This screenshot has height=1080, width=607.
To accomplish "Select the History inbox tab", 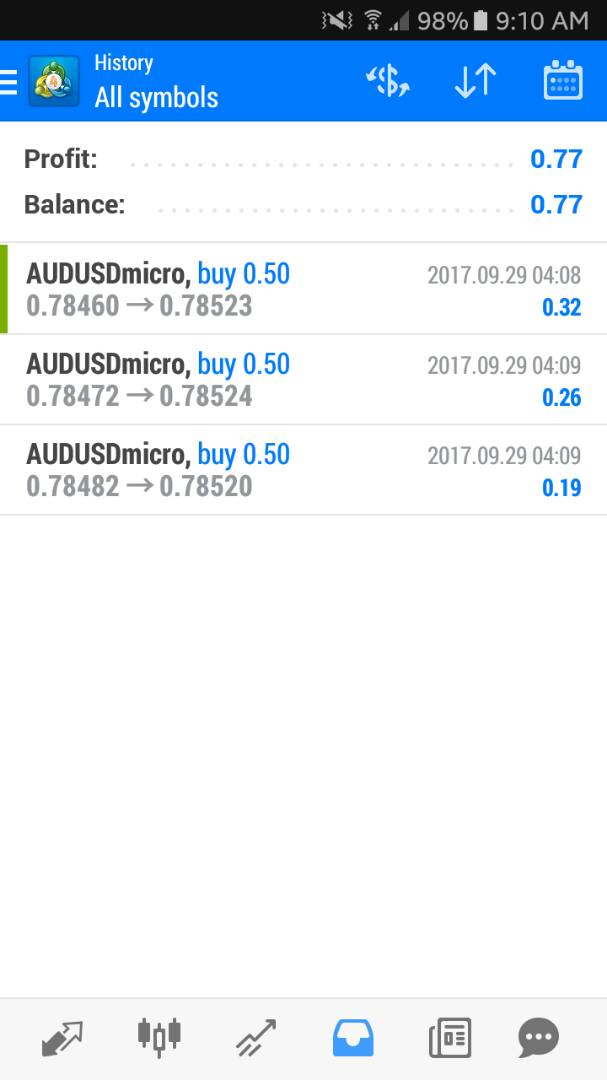I will coord(353,1038).
